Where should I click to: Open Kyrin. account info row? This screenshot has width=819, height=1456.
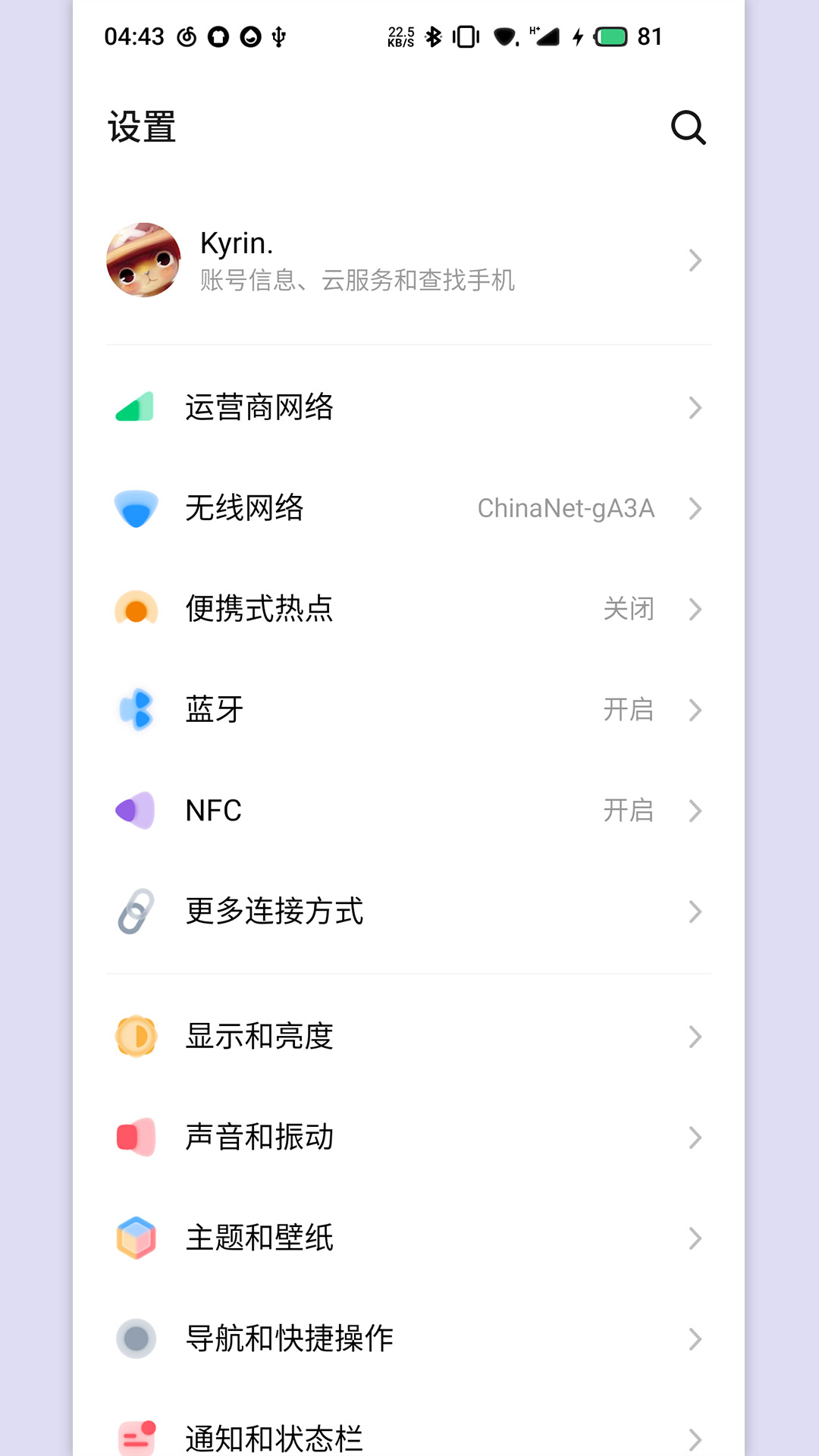(x=408, y=260)
